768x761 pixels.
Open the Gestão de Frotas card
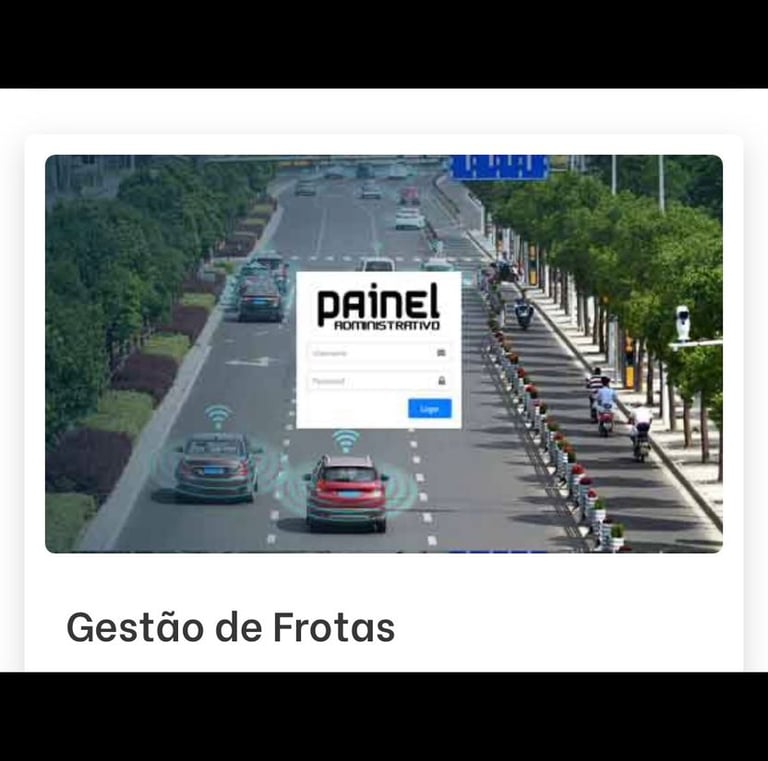pos(231,627)
